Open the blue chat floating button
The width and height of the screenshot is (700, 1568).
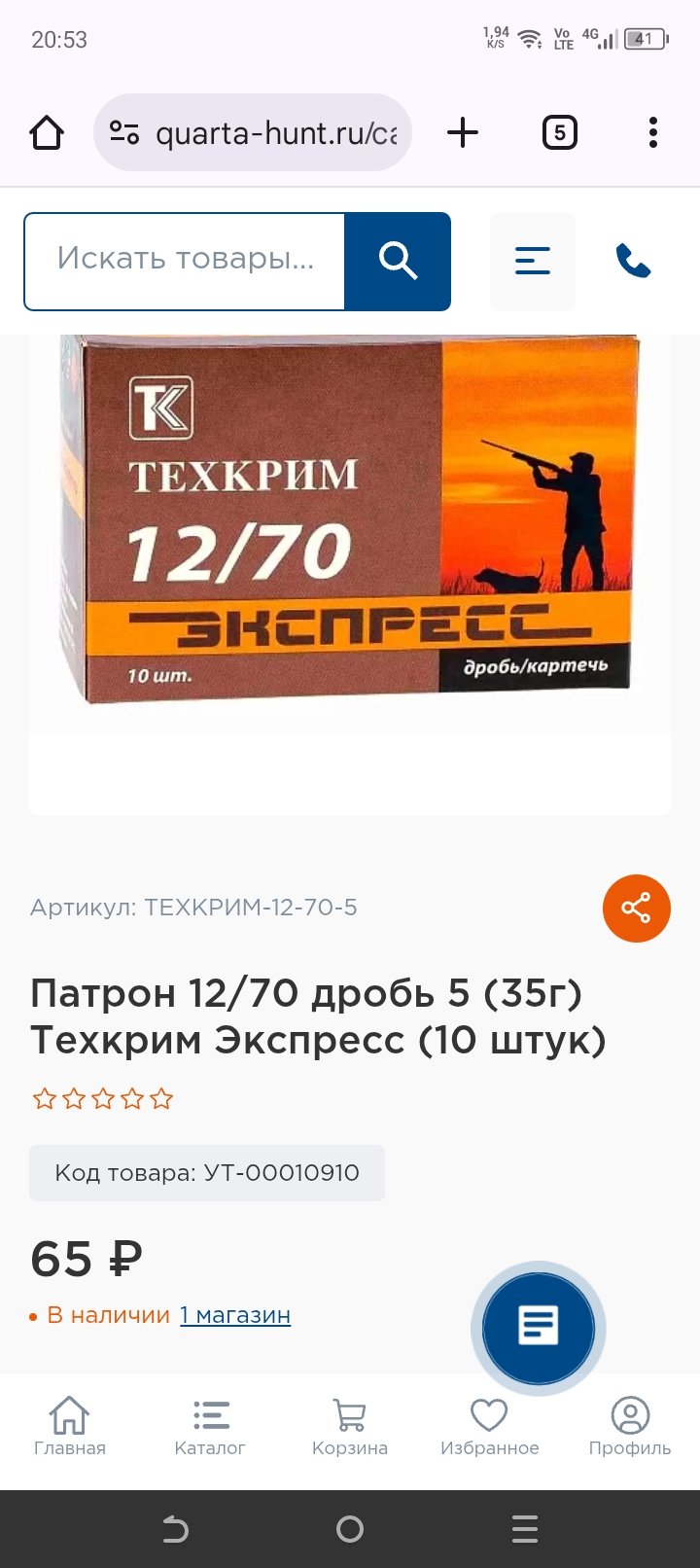[538, 1327]
